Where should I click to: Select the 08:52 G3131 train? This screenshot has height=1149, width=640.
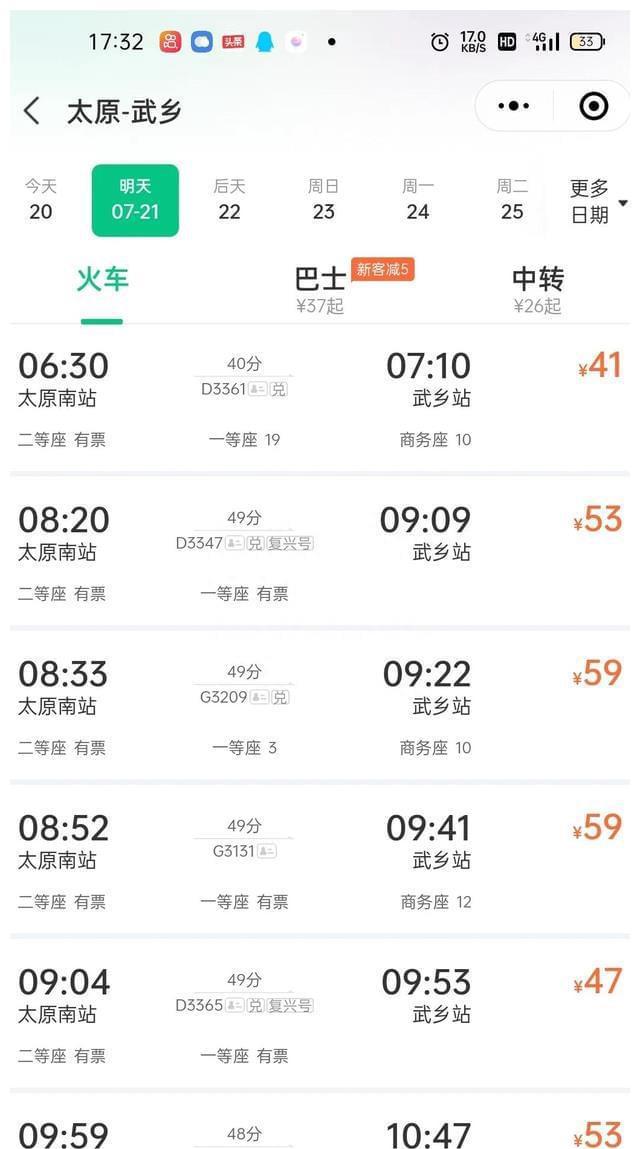point(320,860)
